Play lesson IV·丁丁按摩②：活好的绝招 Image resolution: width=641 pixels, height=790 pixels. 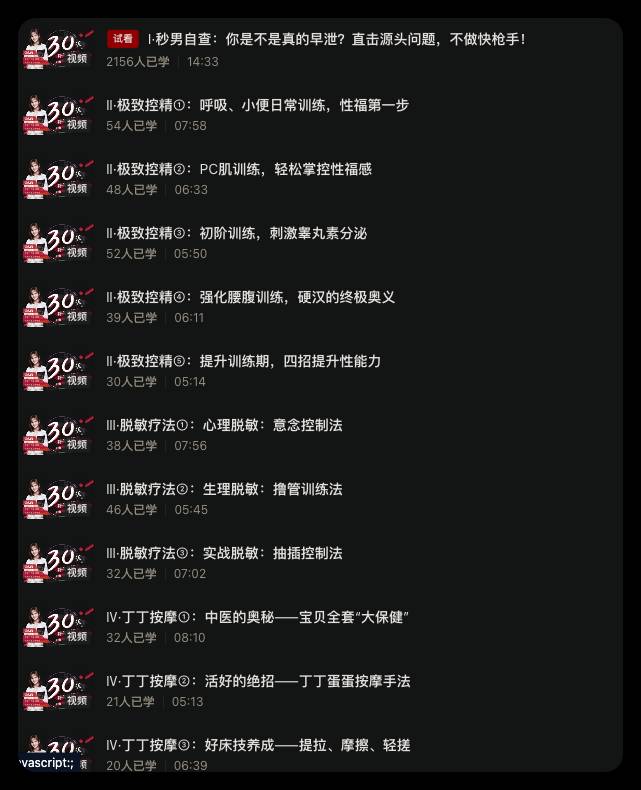coord(258,681)
